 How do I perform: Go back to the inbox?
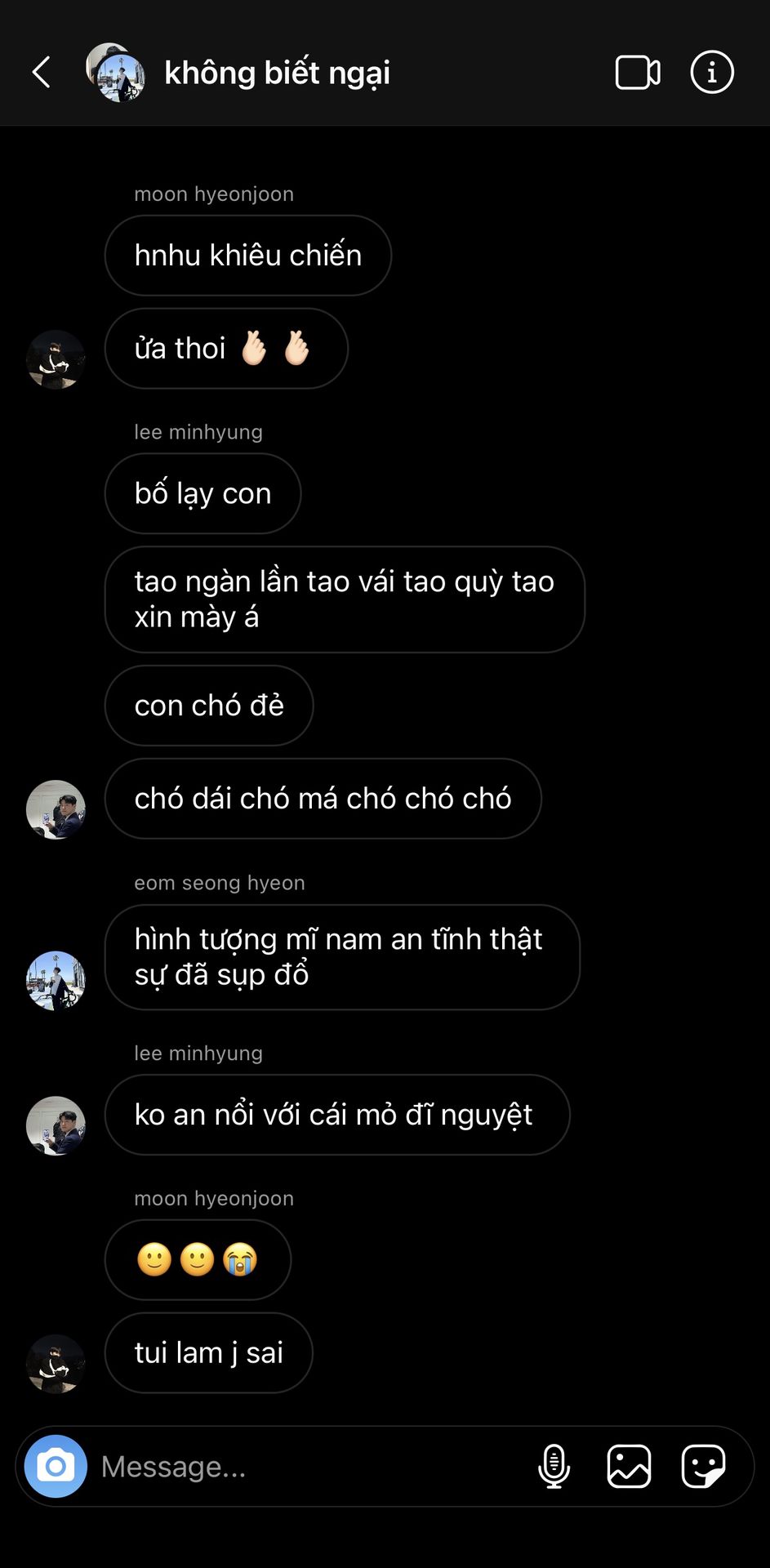click(x=42, y=73)
